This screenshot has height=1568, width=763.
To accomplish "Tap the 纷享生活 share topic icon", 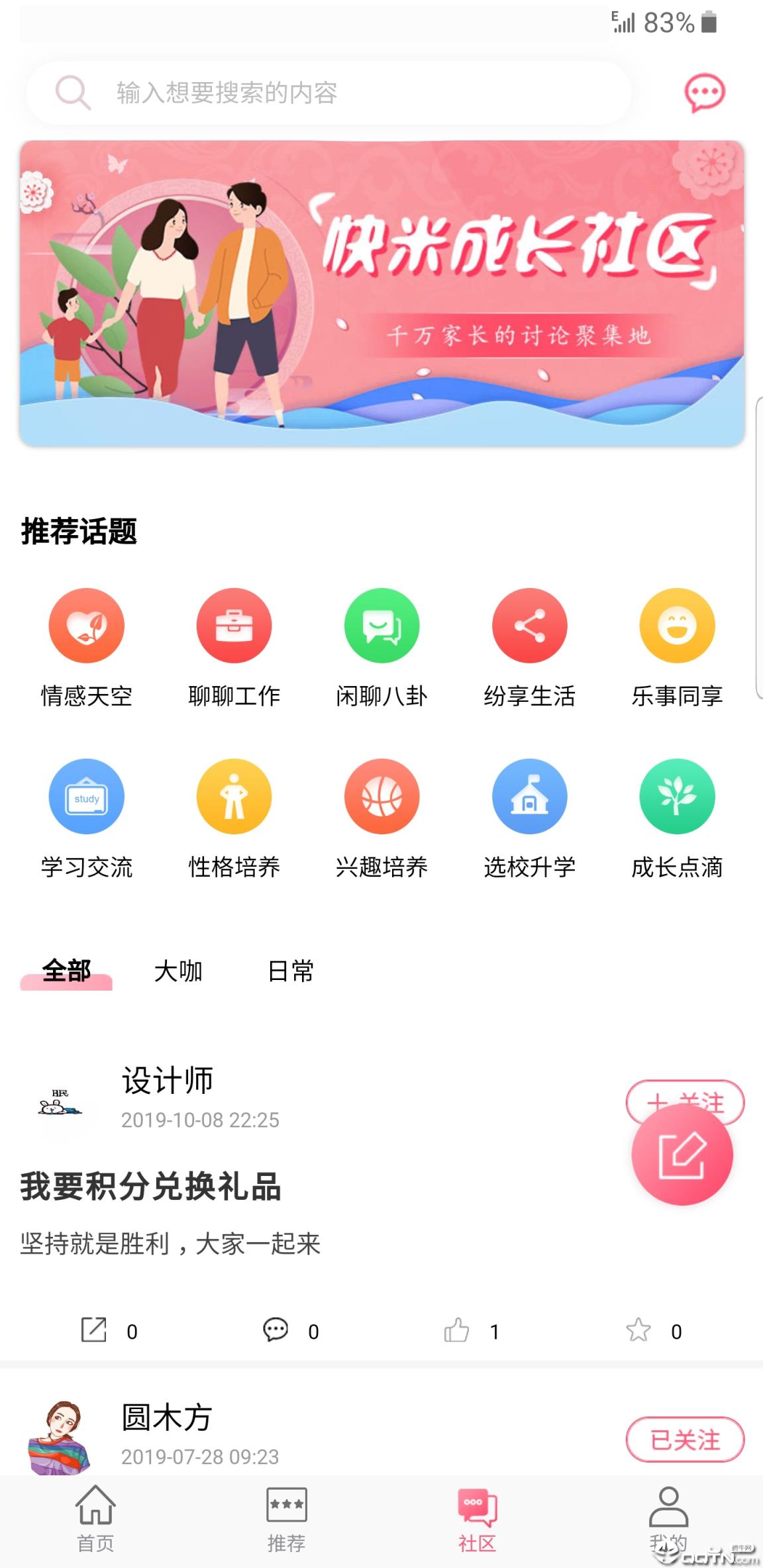I will click(x=530, y=625).
